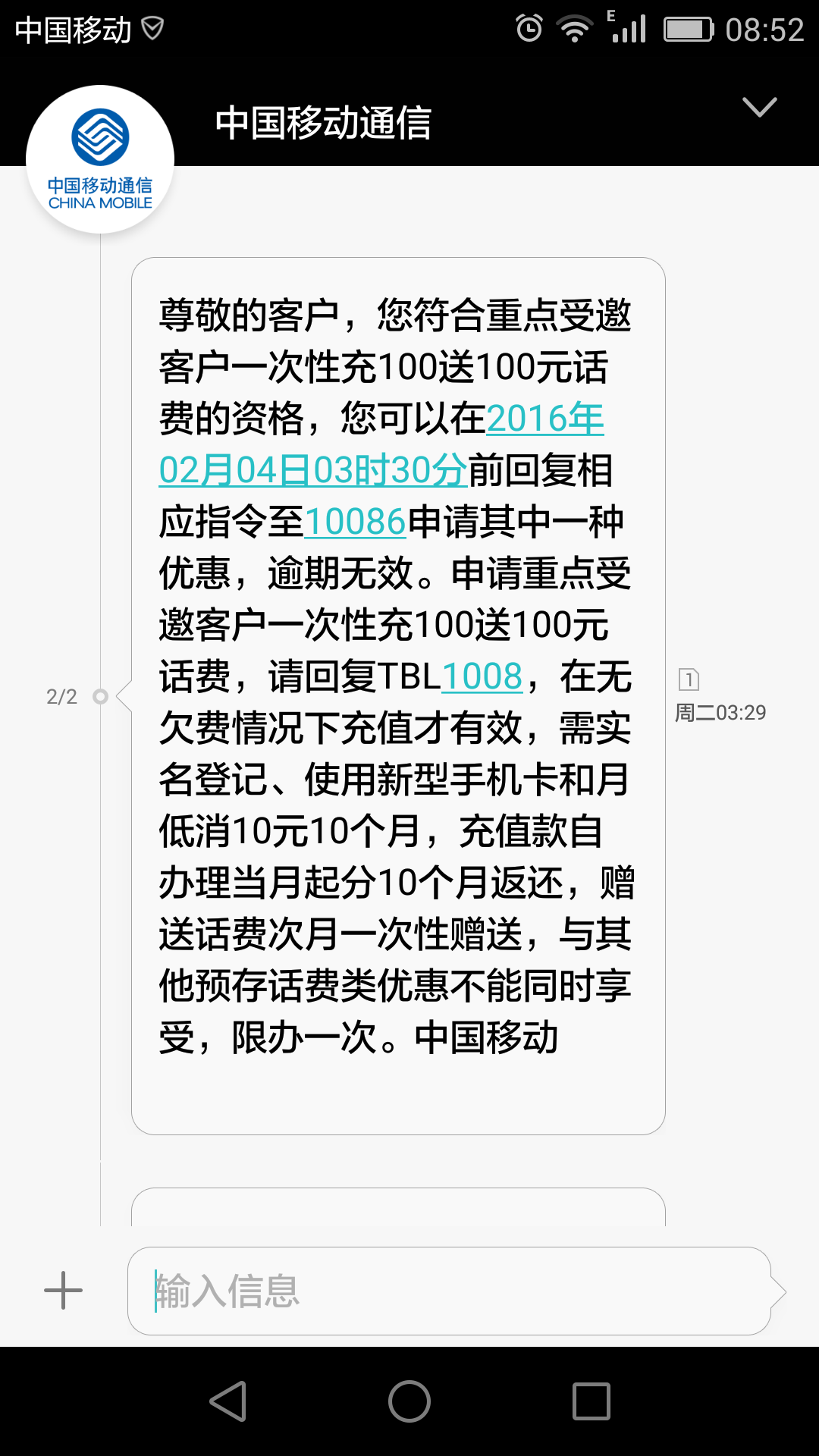Tap the 1008 number link after TBL
Screen dimensions: 819x1456
[482, 676]
